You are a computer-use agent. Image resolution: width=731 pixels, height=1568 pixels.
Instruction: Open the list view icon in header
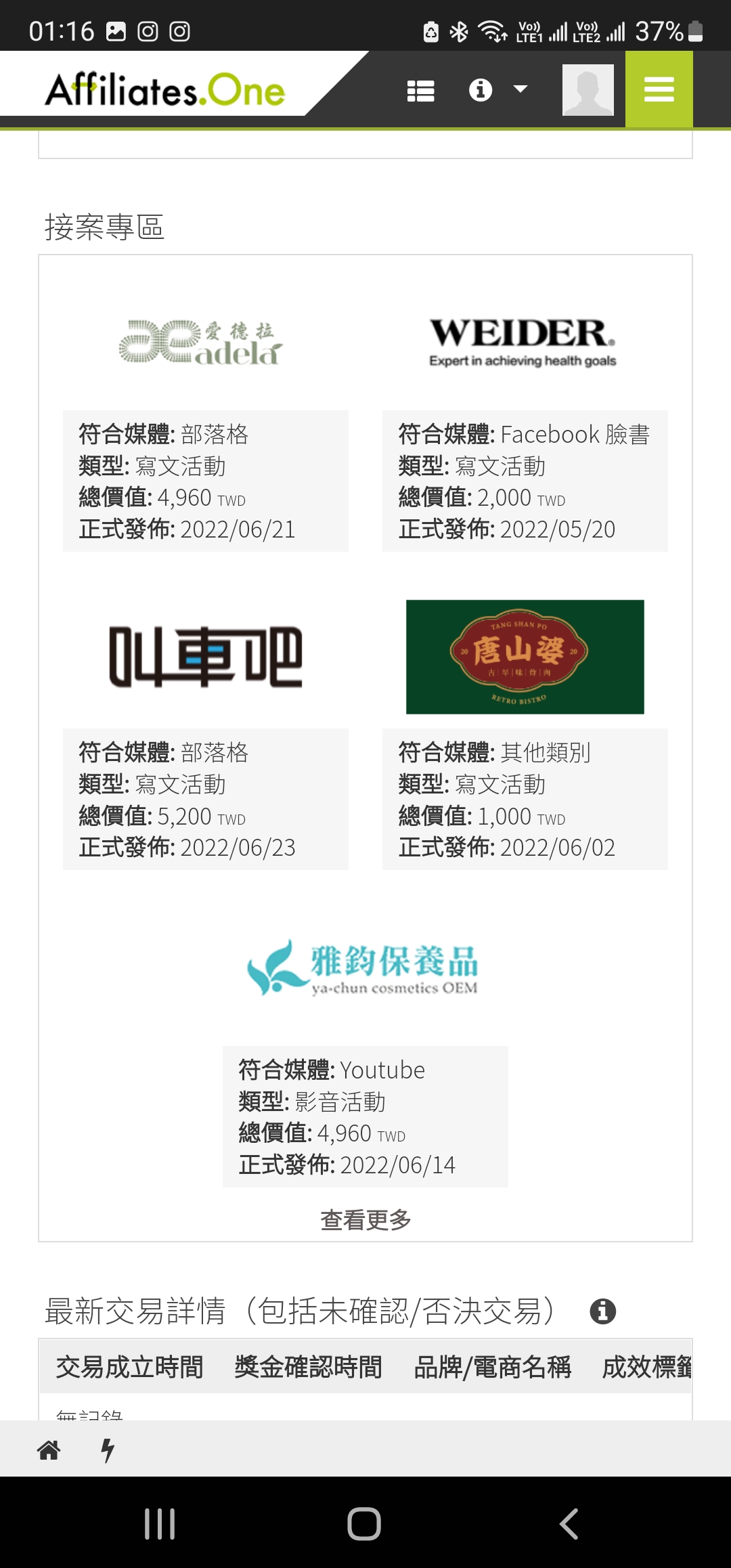click(x=420, y=91)
